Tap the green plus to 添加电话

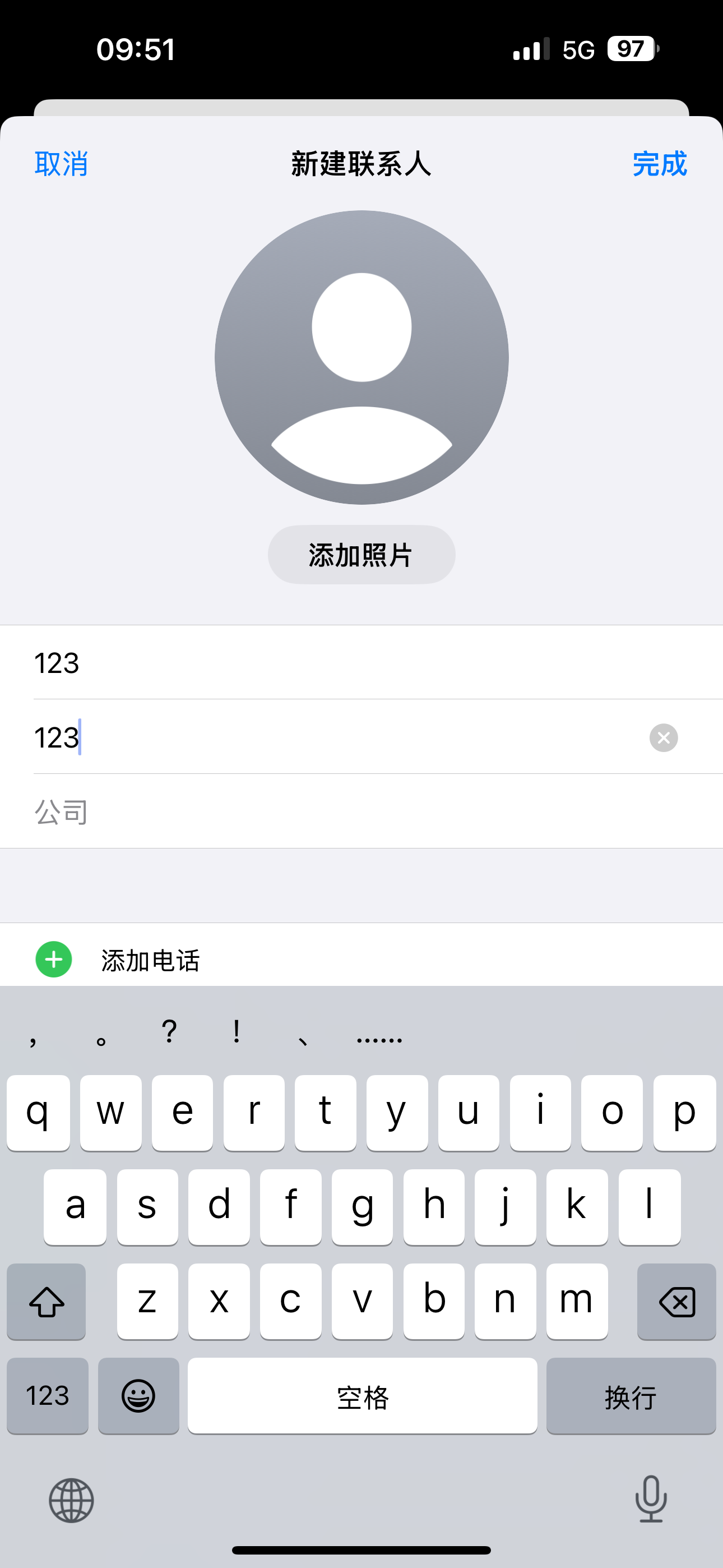click(54, 960)
